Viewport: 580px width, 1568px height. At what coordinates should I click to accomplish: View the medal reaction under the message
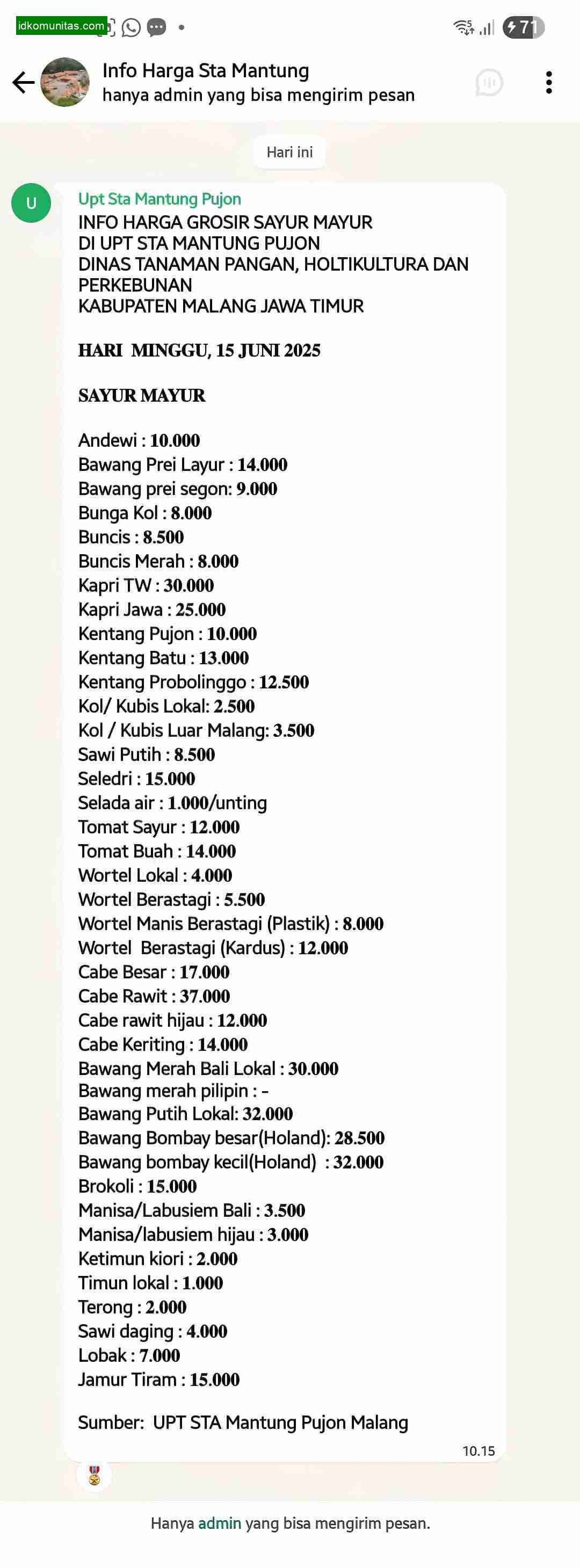[x=95, y=1476]
